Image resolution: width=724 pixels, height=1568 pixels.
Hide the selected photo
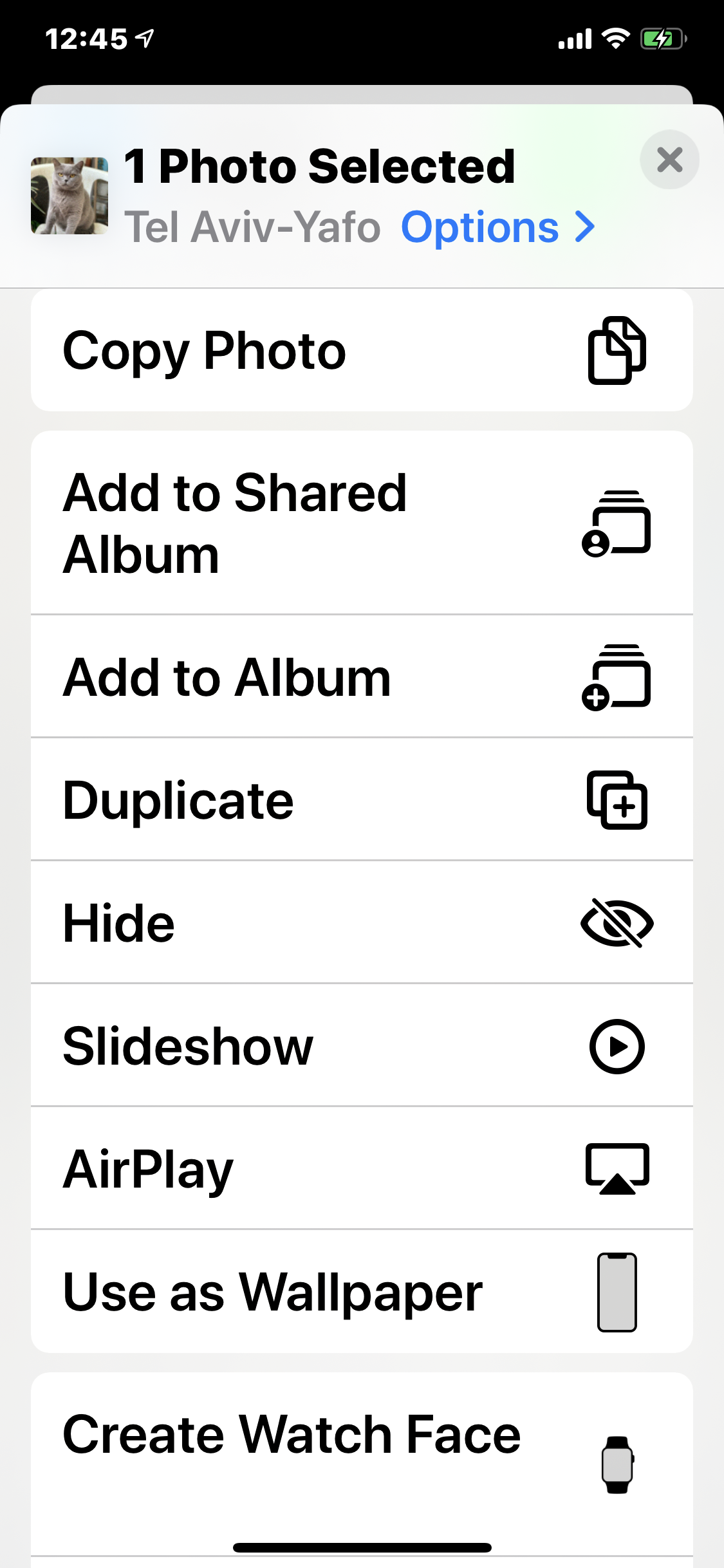(362, 923)
